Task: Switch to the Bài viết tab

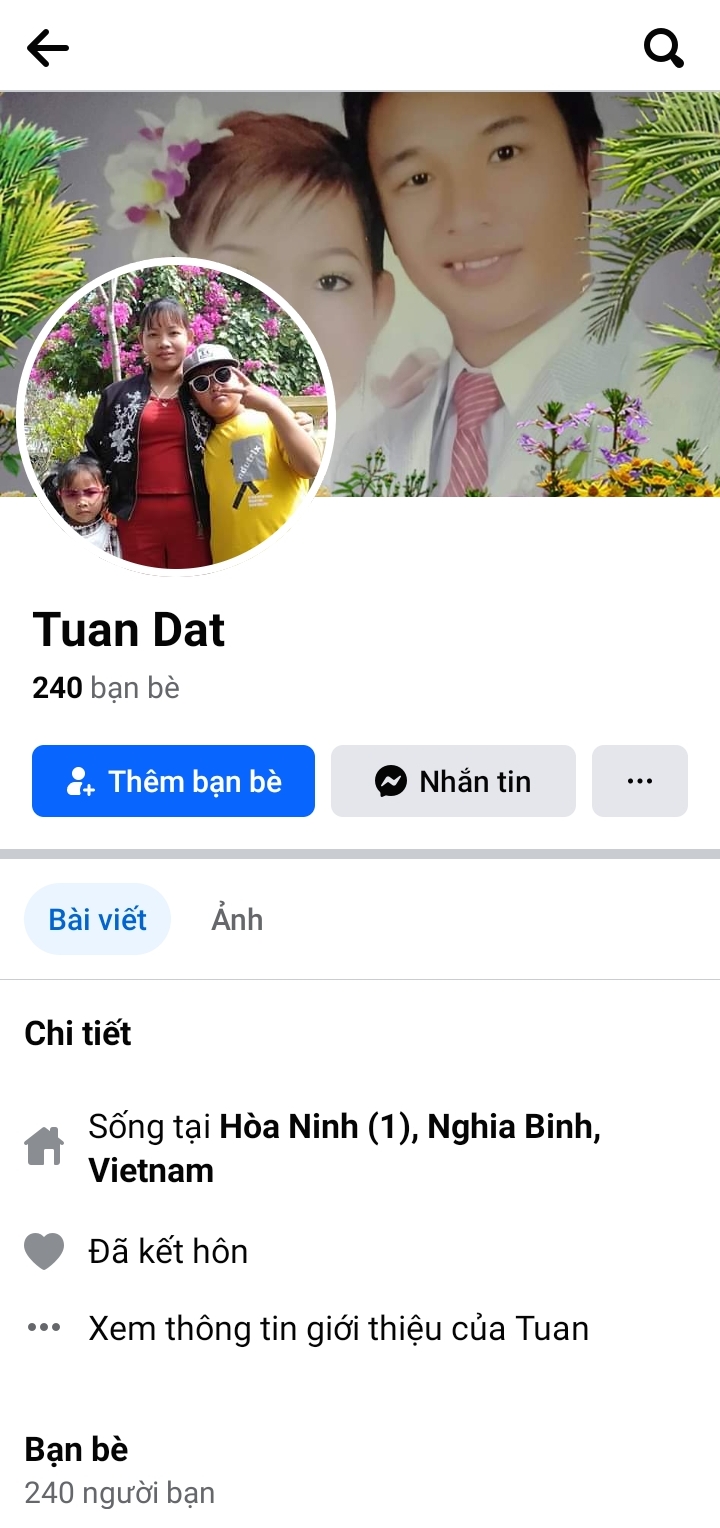Action: tap(97, 919)
